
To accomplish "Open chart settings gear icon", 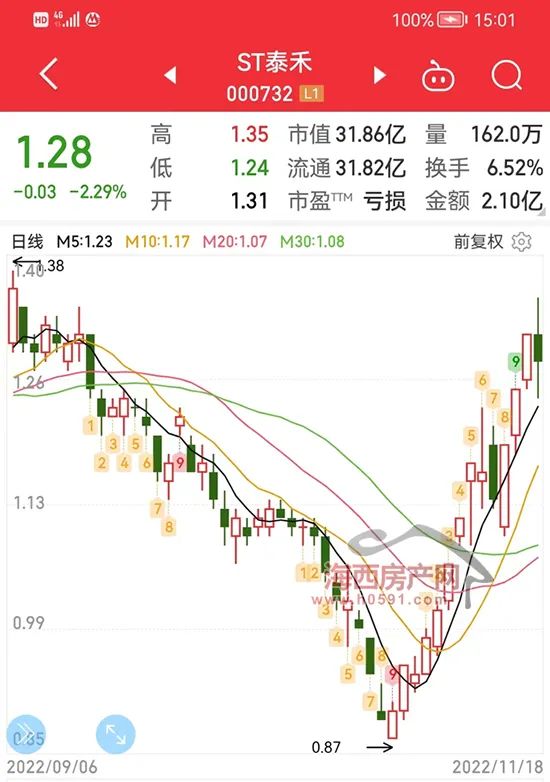I will [x=522, y=242].
